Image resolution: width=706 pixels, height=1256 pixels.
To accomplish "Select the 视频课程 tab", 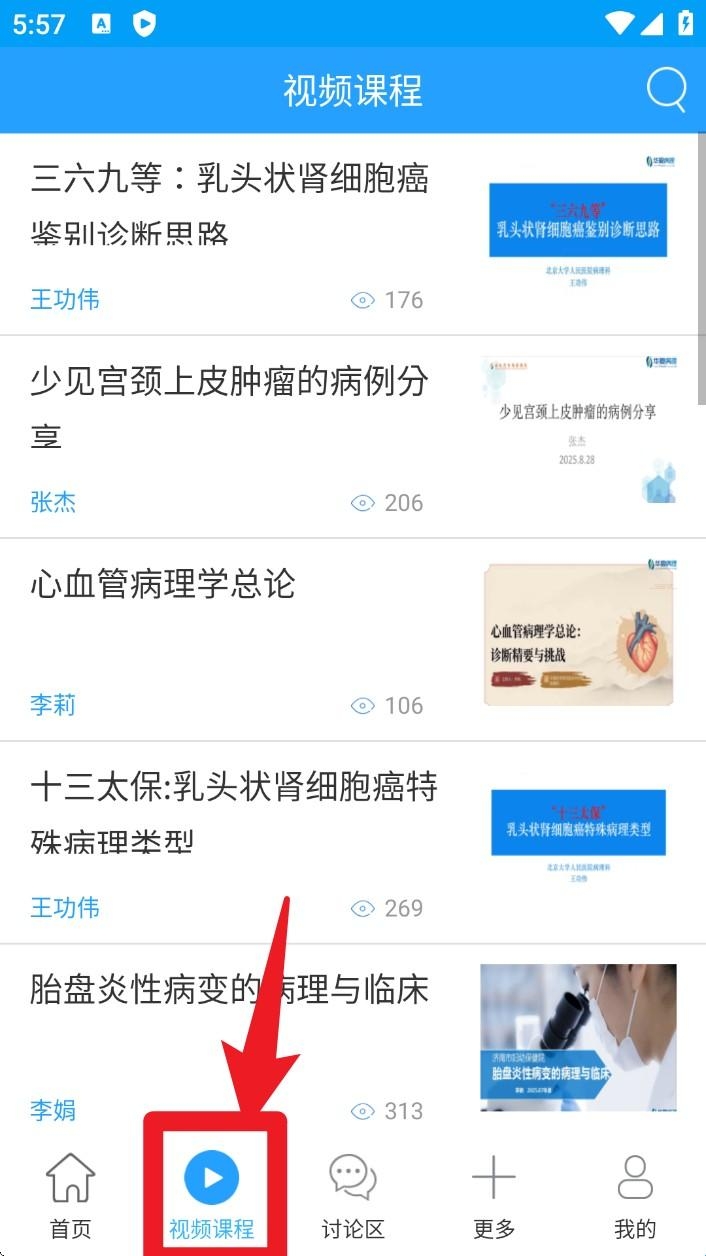I will tap(212, 1196).
